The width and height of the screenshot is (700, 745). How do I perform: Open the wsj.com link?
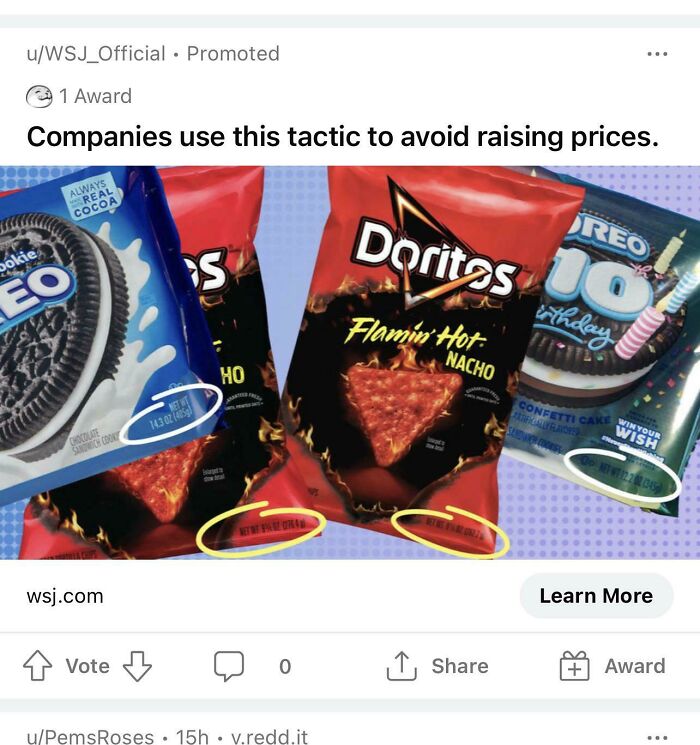[65, 596]
